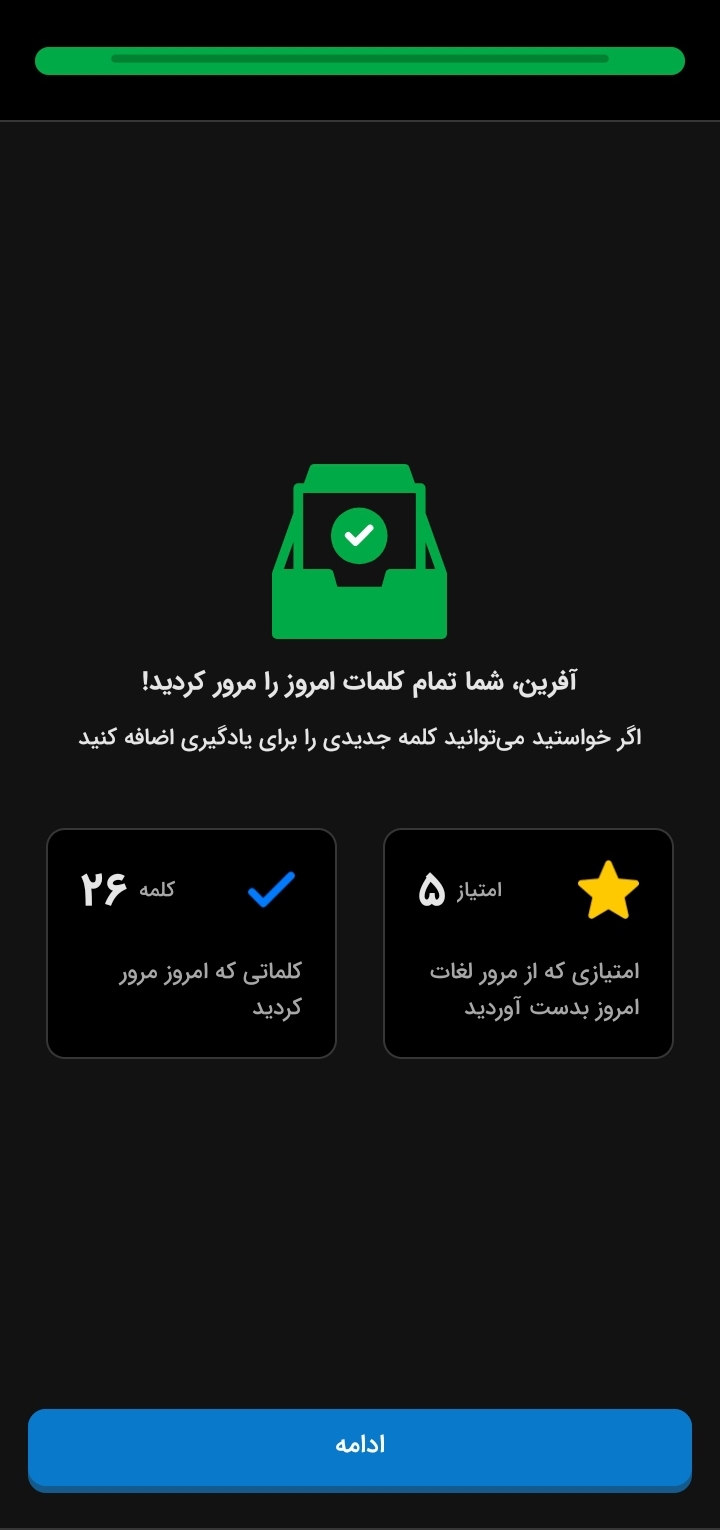The image size is (720, 1530).
Task: Tap the ادامه continue button
Action: pyautogui.click(x=360, y=1448)
